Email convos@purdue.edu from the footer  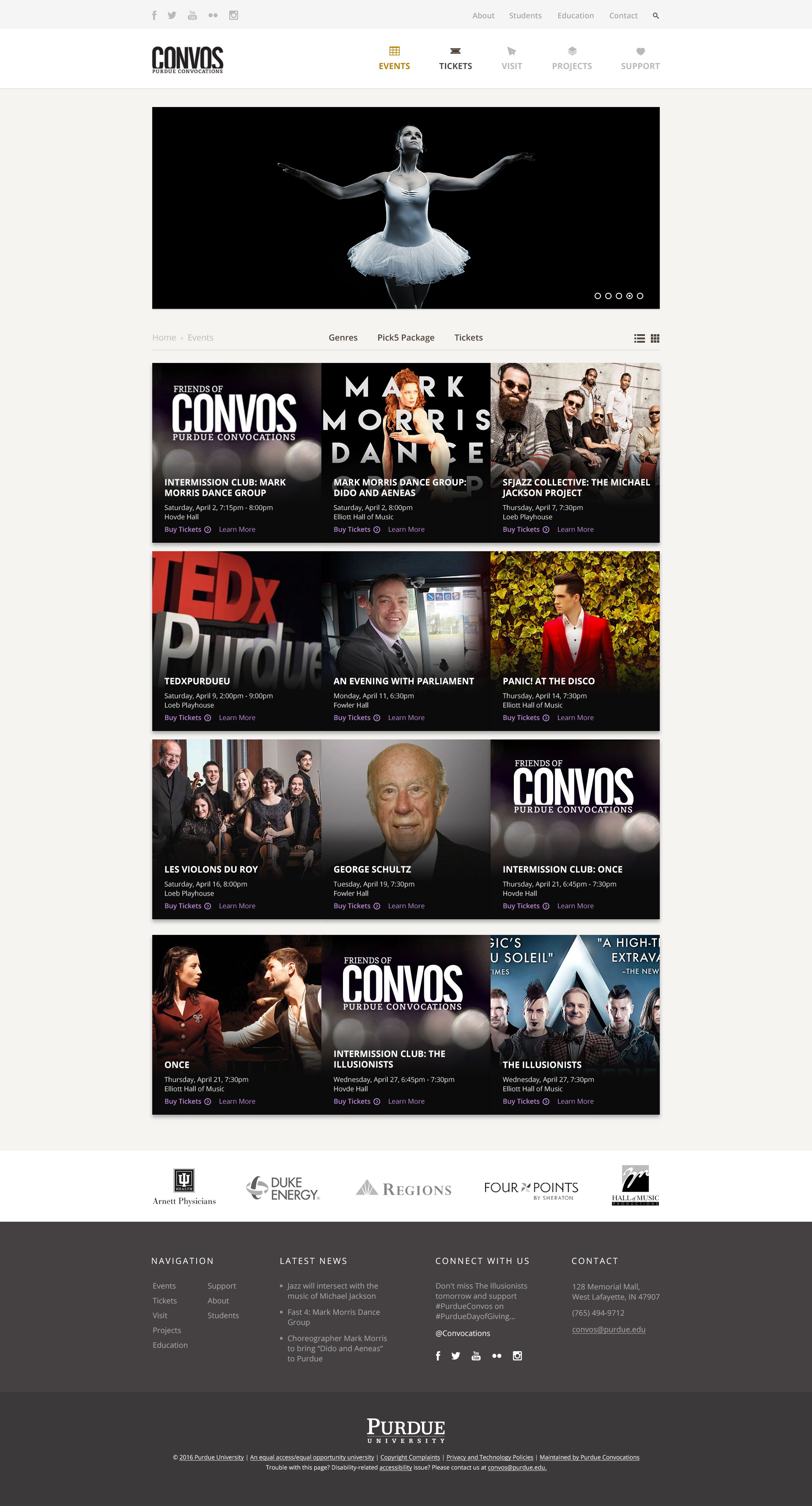tap(609, 1330)
